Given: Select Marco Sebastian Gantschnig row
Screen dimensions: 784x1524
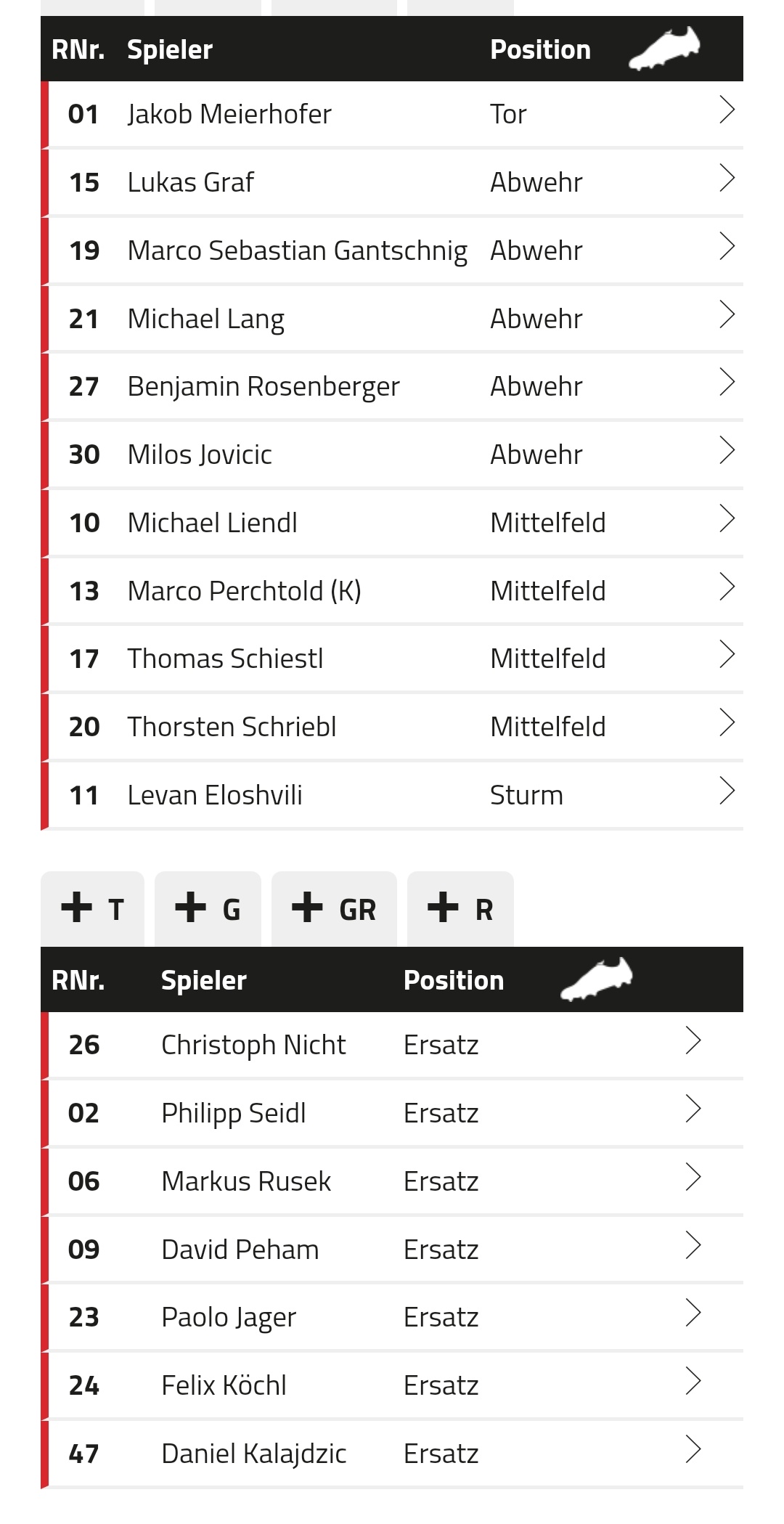Looking at the screenshot, I should pos(392,250).
